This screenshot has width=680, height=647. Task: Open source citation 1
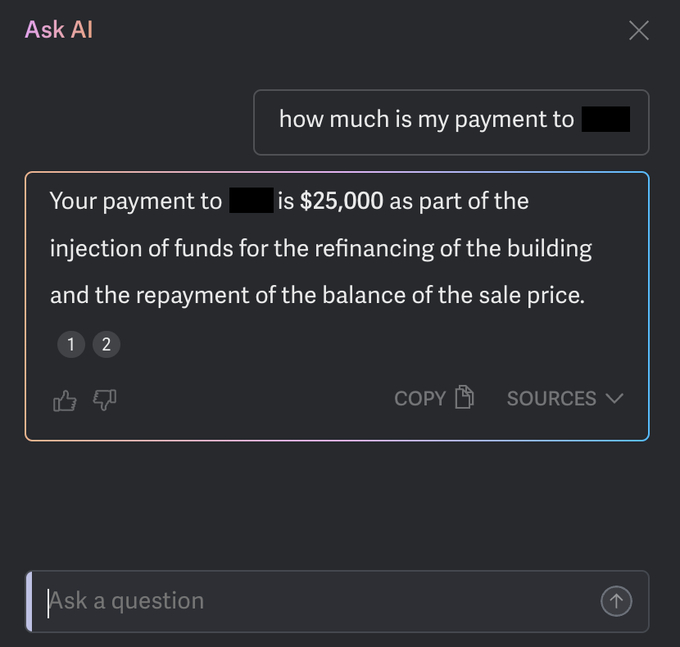(x=71, y=344)
